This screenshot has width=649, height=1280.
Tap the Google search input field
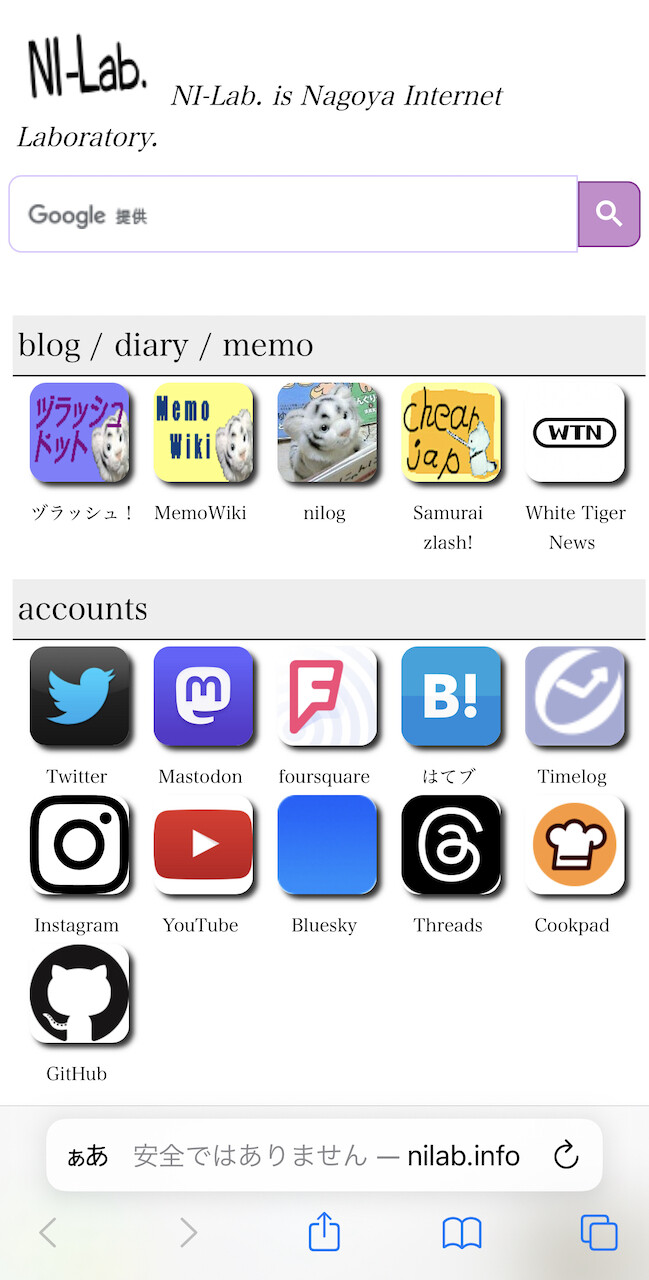pyautogui.click(x=293, y=214)
